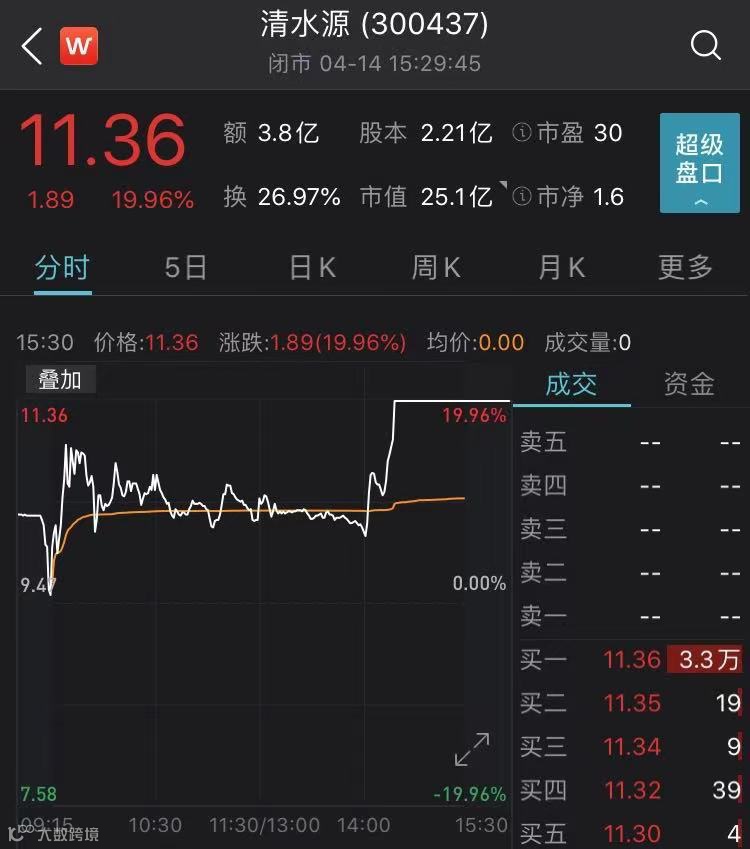Go back using the top-left arrow

point(32,46)
